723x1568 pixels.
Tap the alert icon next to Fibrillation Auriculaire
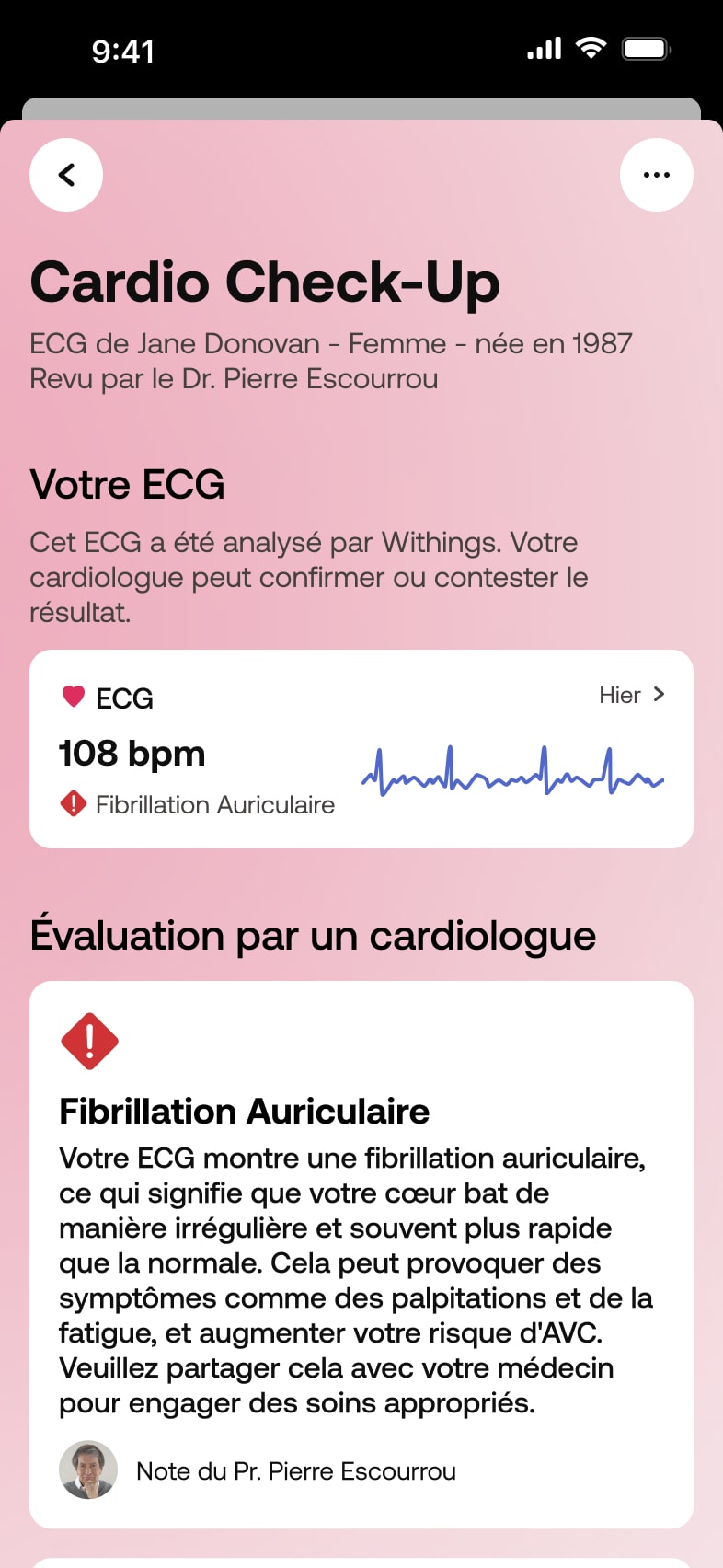point(73,804)
